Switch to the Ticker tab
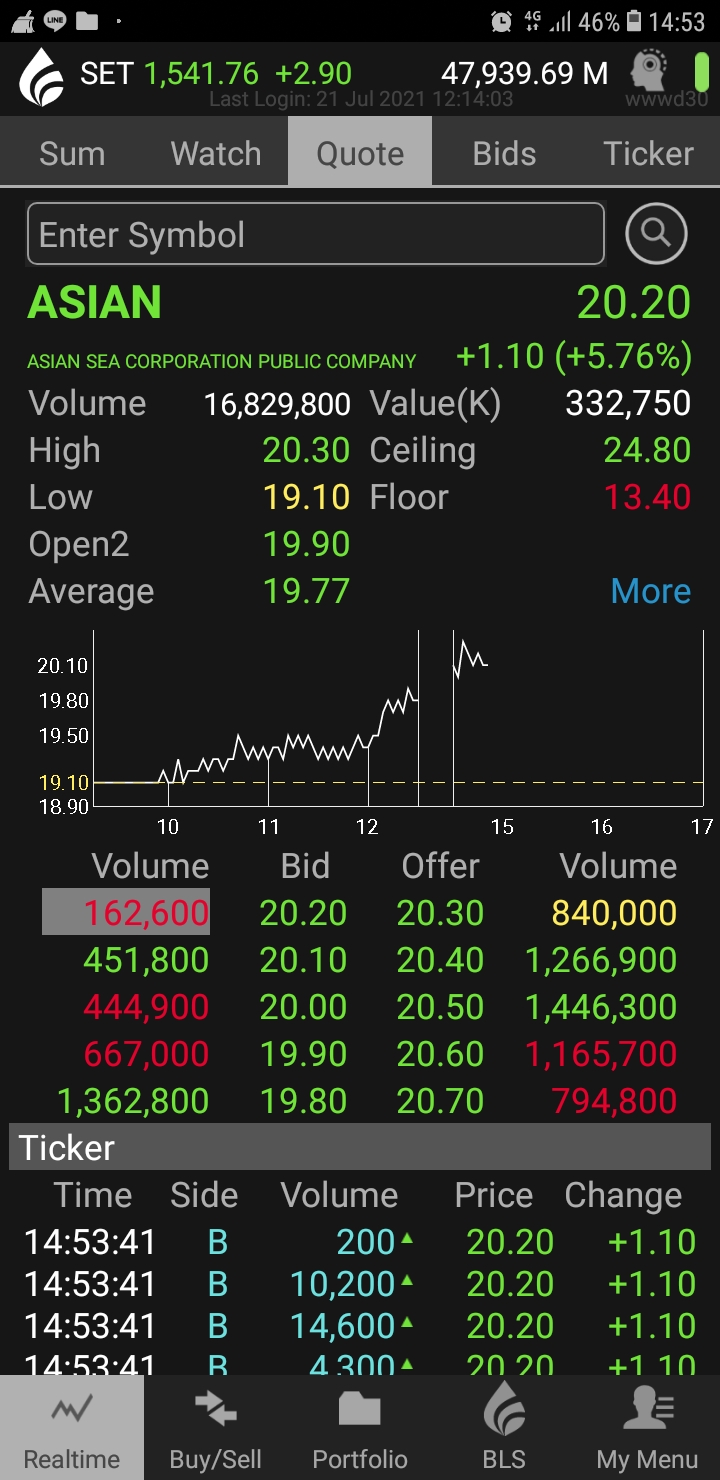This screenshot has height=1480, width=720. point(648,153)
